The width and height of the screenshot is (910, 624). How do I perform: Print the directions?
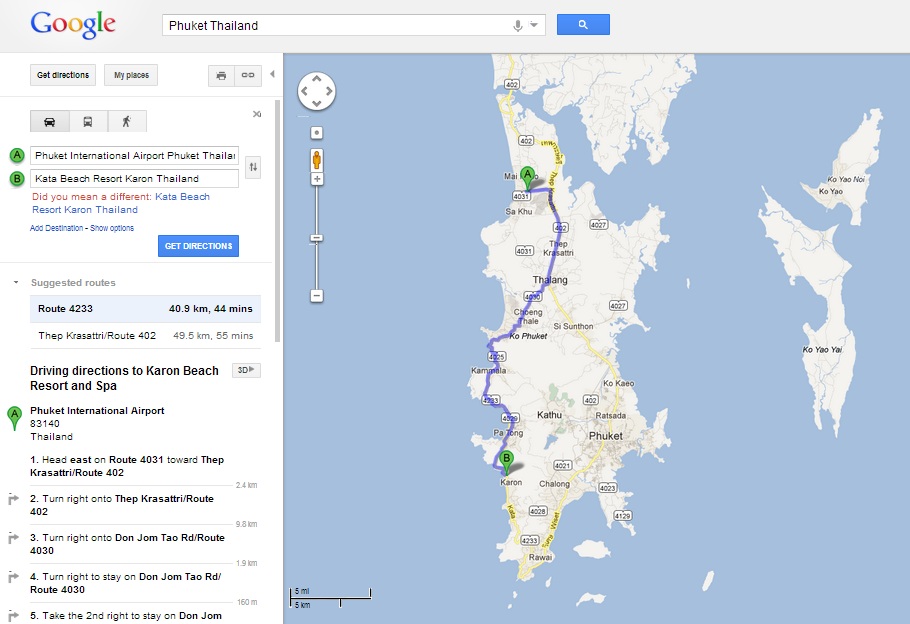pyautogui.click(x=221, y=75)
